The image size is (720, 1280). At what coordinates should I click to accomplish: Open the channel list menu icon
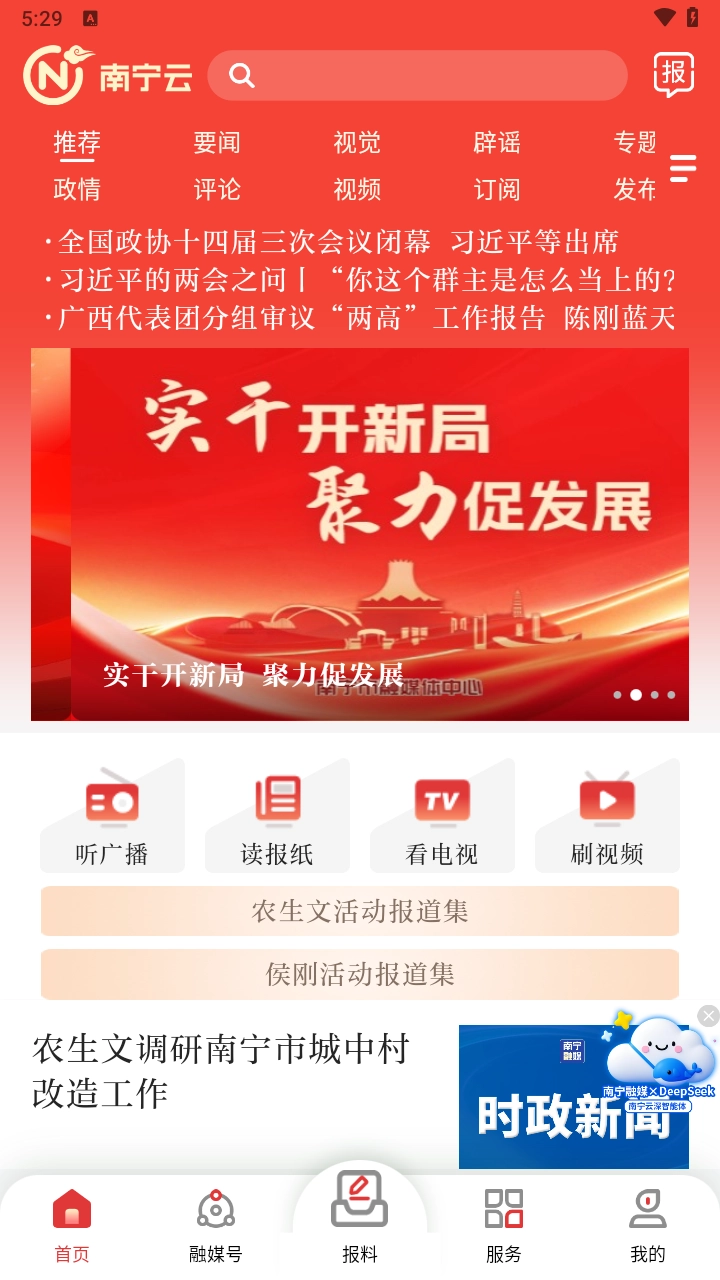click(683, 168)
